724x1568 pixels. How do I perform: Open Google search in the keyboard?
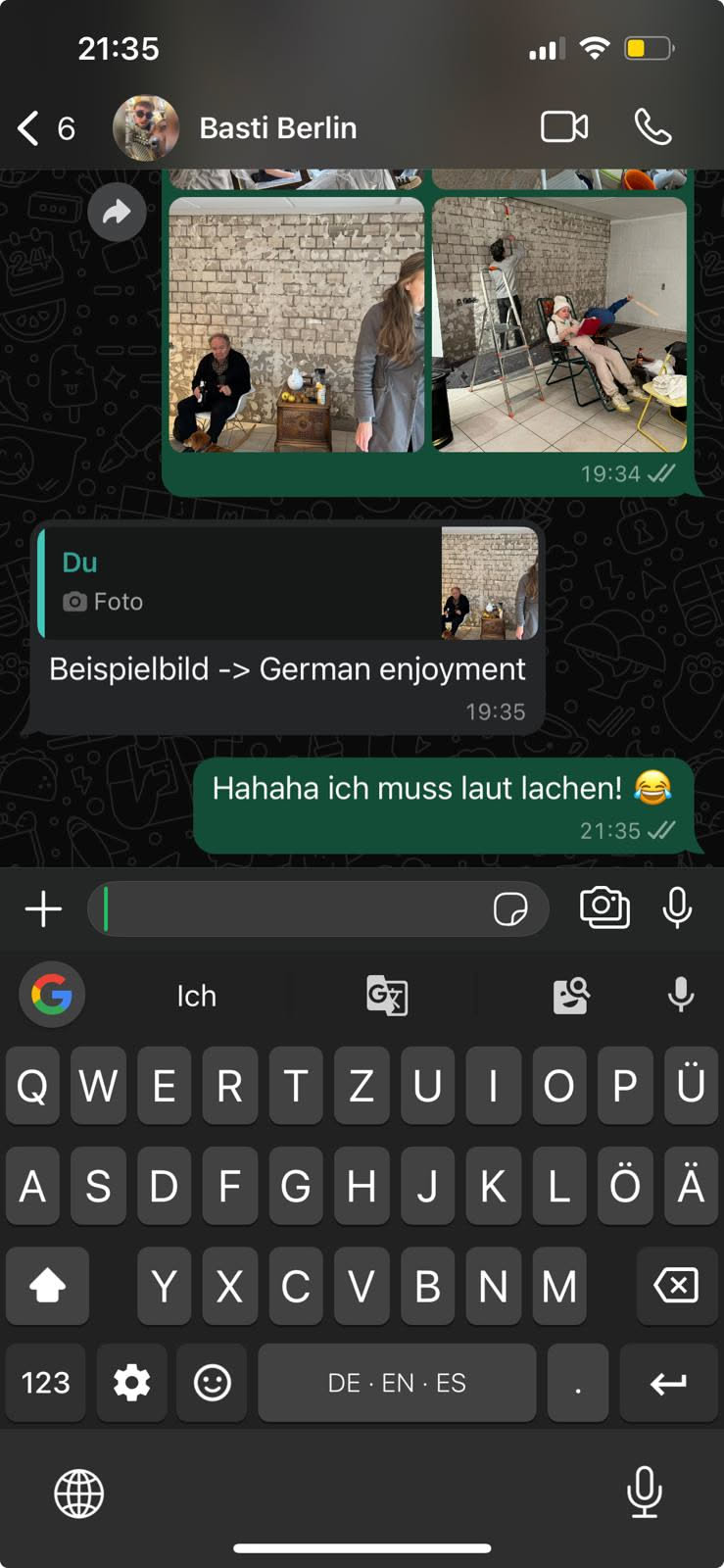point(52,995)
